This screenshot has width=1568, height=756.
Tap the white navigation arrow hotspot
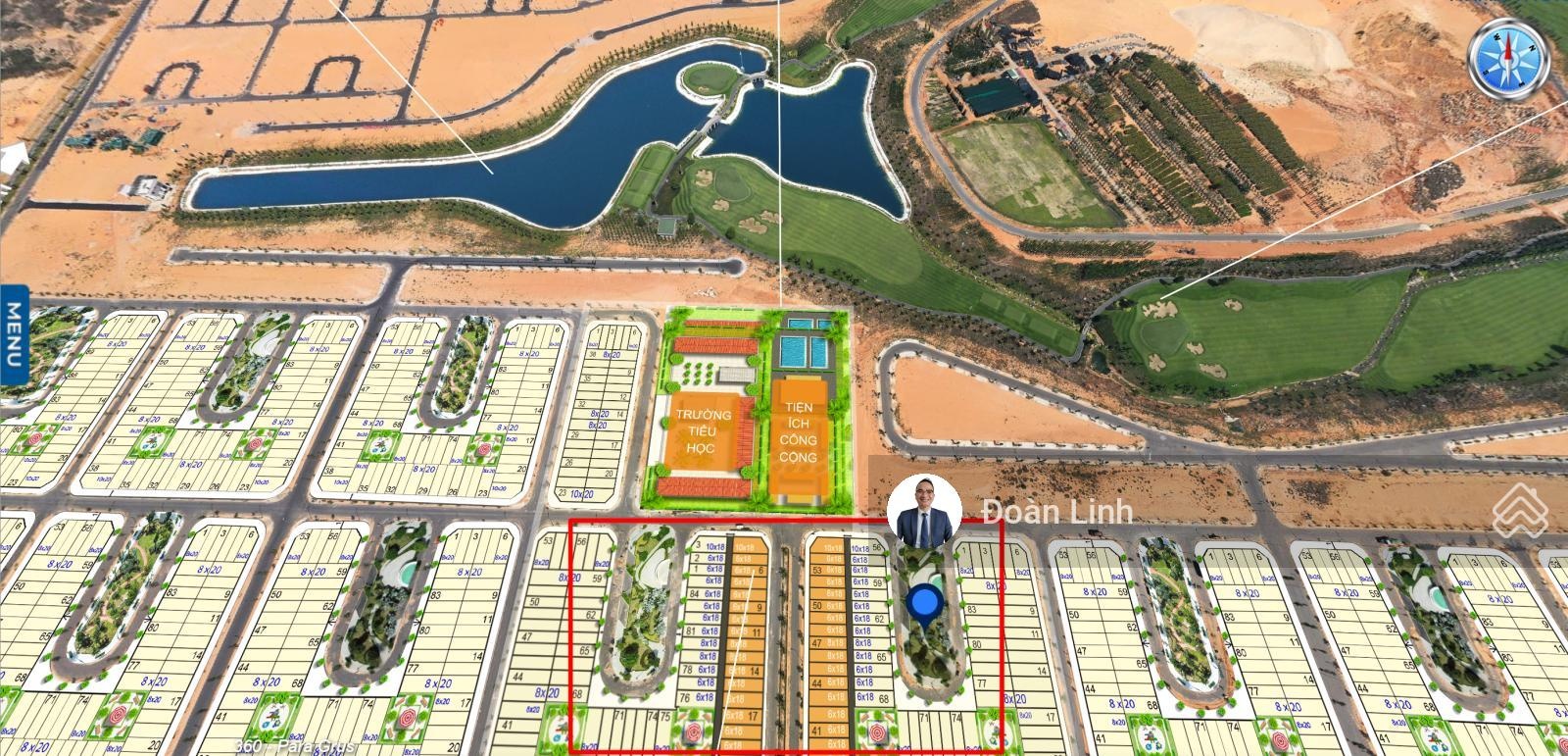[x=15, y=160]
